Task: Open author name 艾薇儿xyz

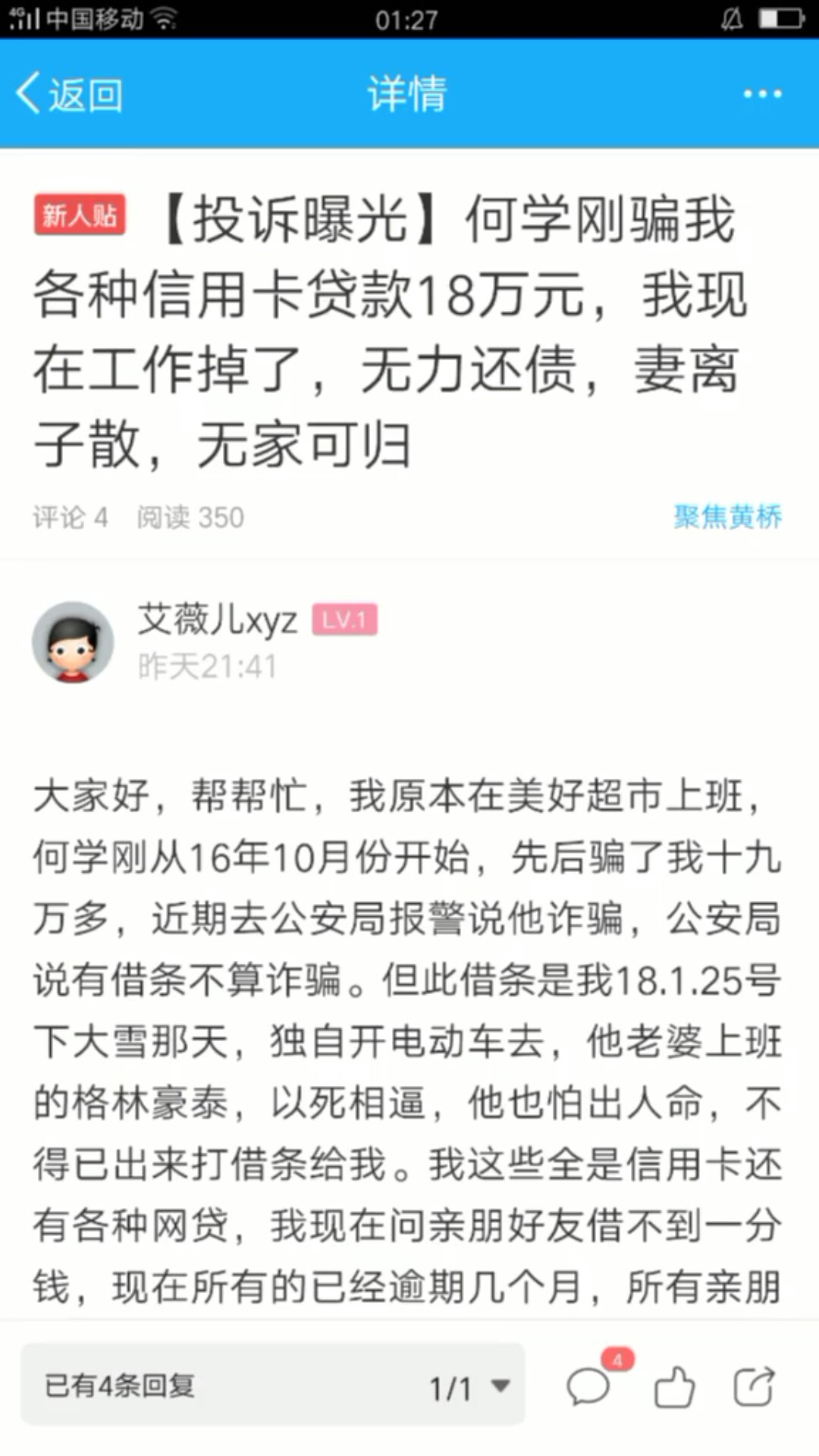Action: tap(218, 620)
